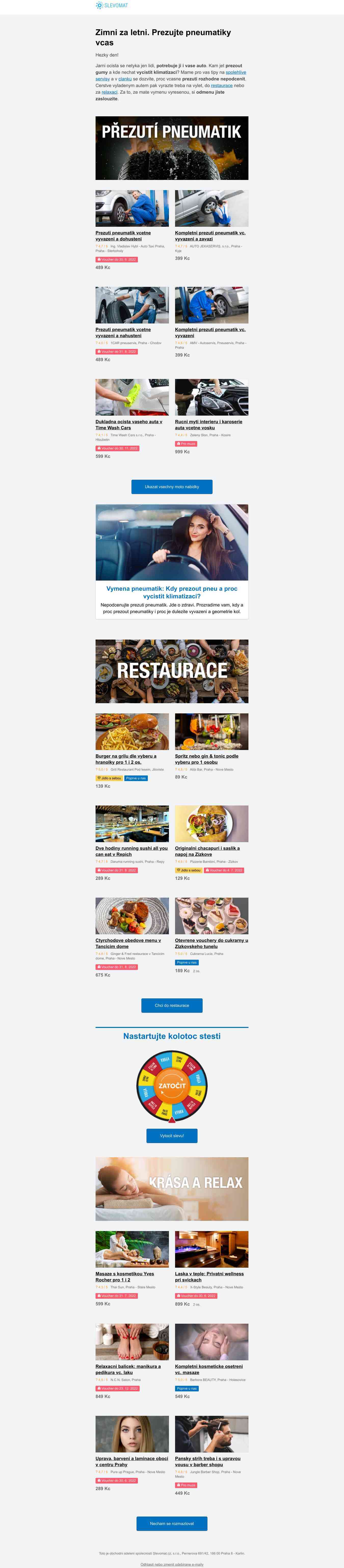
Task: Open article Vymena pneumatik: Kdy prezout pneu
Action: point(171,592)
